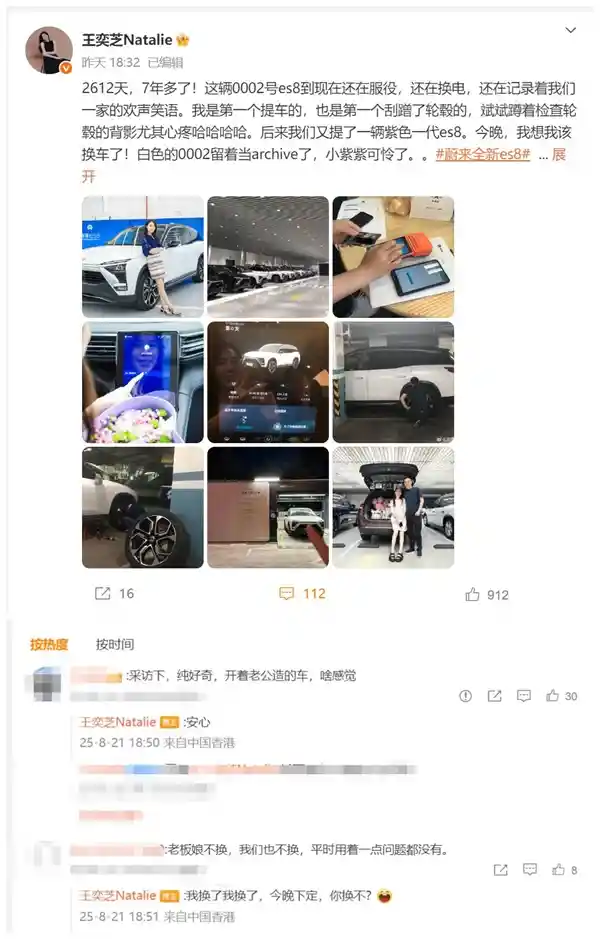
Task: Sort comments by 按热度
Action: (49, 644)
